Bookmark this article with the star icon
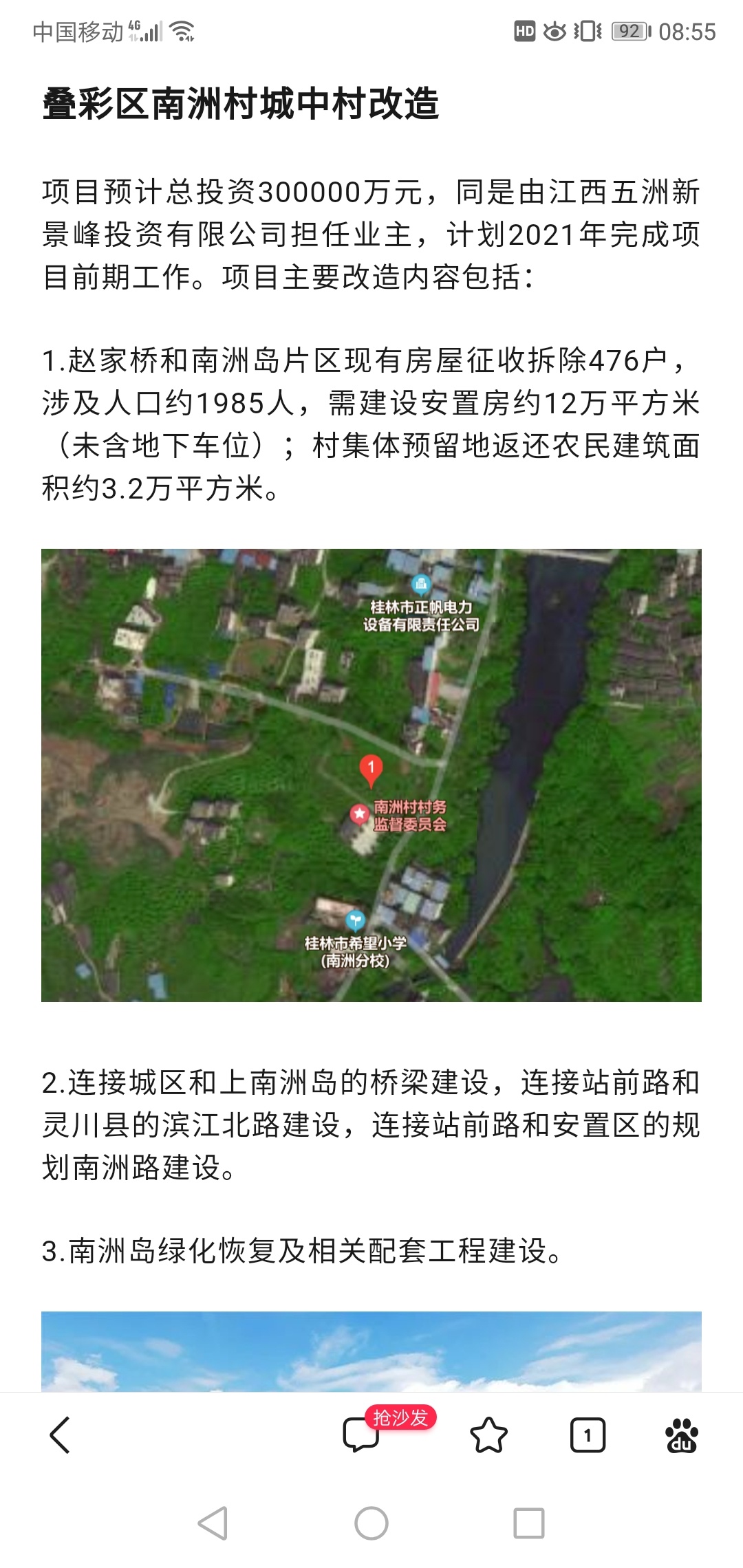The image size is (743, 1568). 488,1435
